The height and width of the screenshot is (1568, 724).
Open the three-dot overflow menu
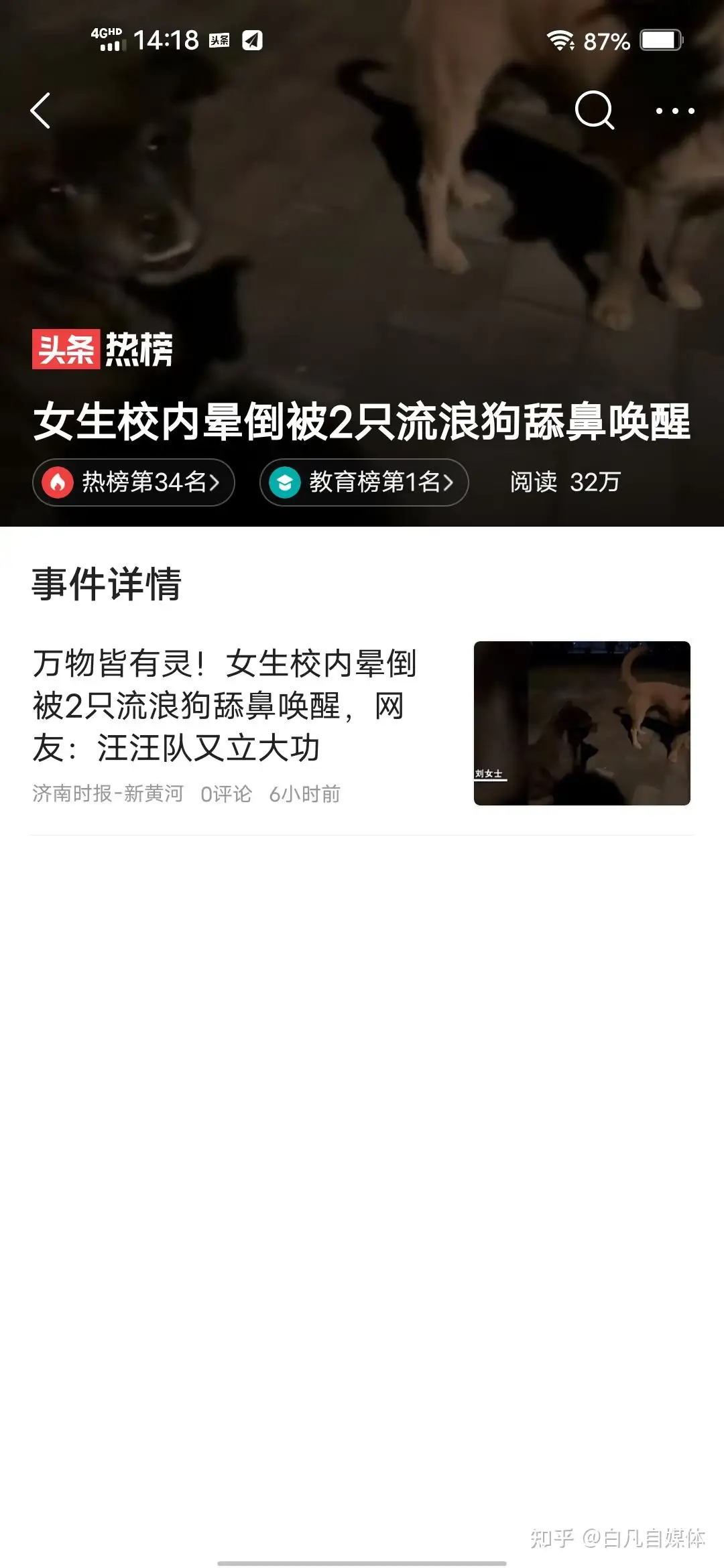point(674,111)
